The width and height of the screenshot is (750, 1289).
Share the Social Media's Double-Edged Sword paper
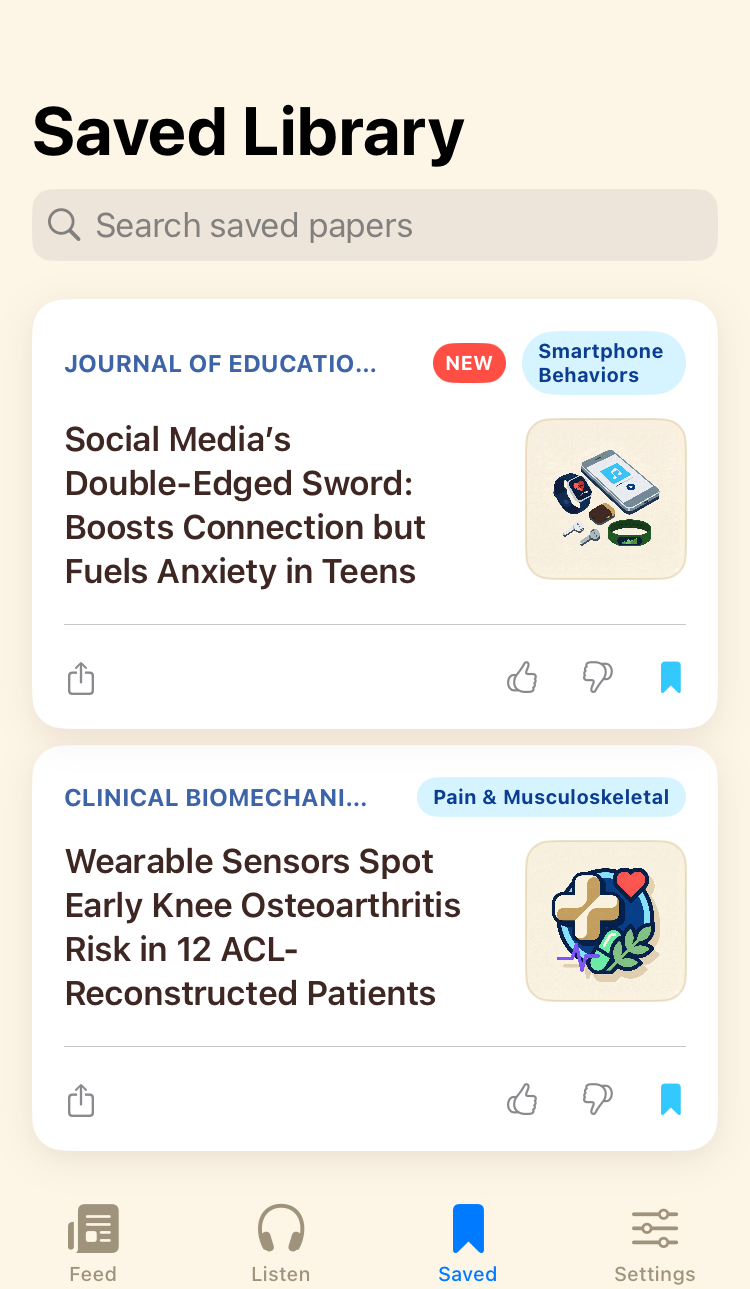pyautogui.click(x=81, y=679)
